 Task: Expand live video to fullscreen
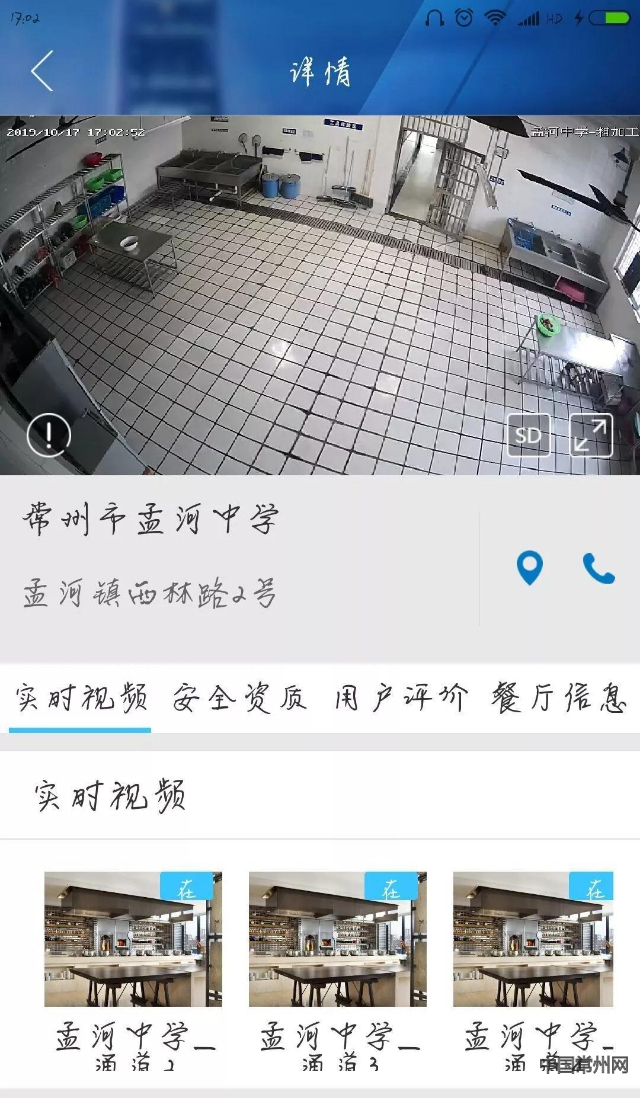coord(591,435)
